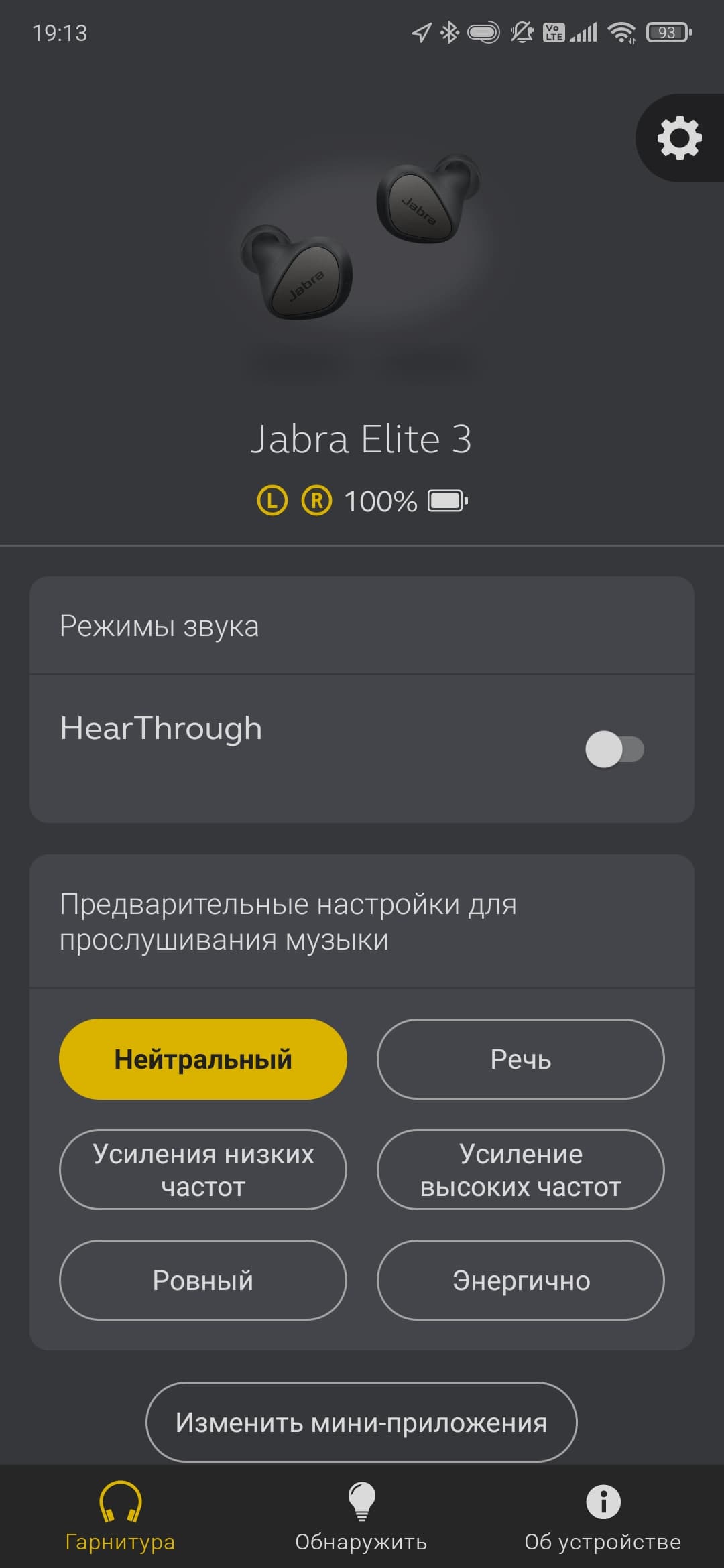Toggle the HearThrough switch
The height and width of the screenshot is (1568, 724).
tap(615, 749)
